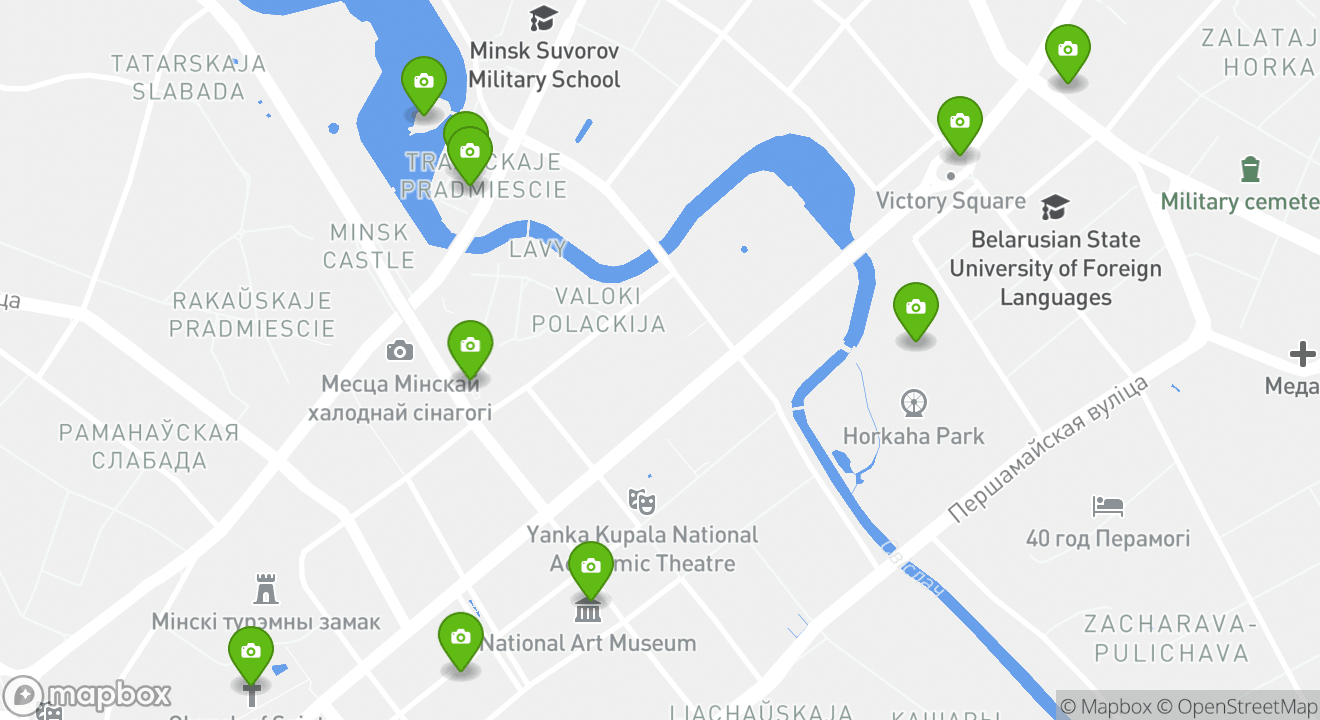Open the photo pin at Victory Square
Screen dimensions: 1320x720
(959, 123)
